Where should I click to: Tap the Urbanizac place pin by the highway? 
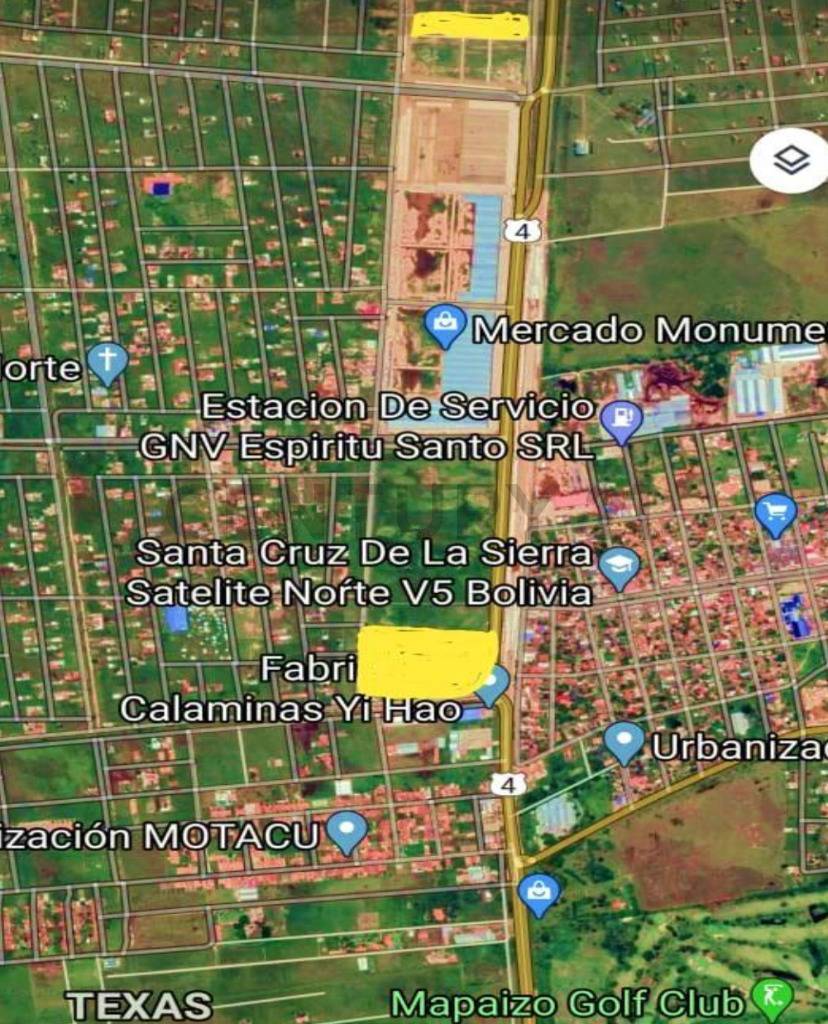(x=624, y=742)
